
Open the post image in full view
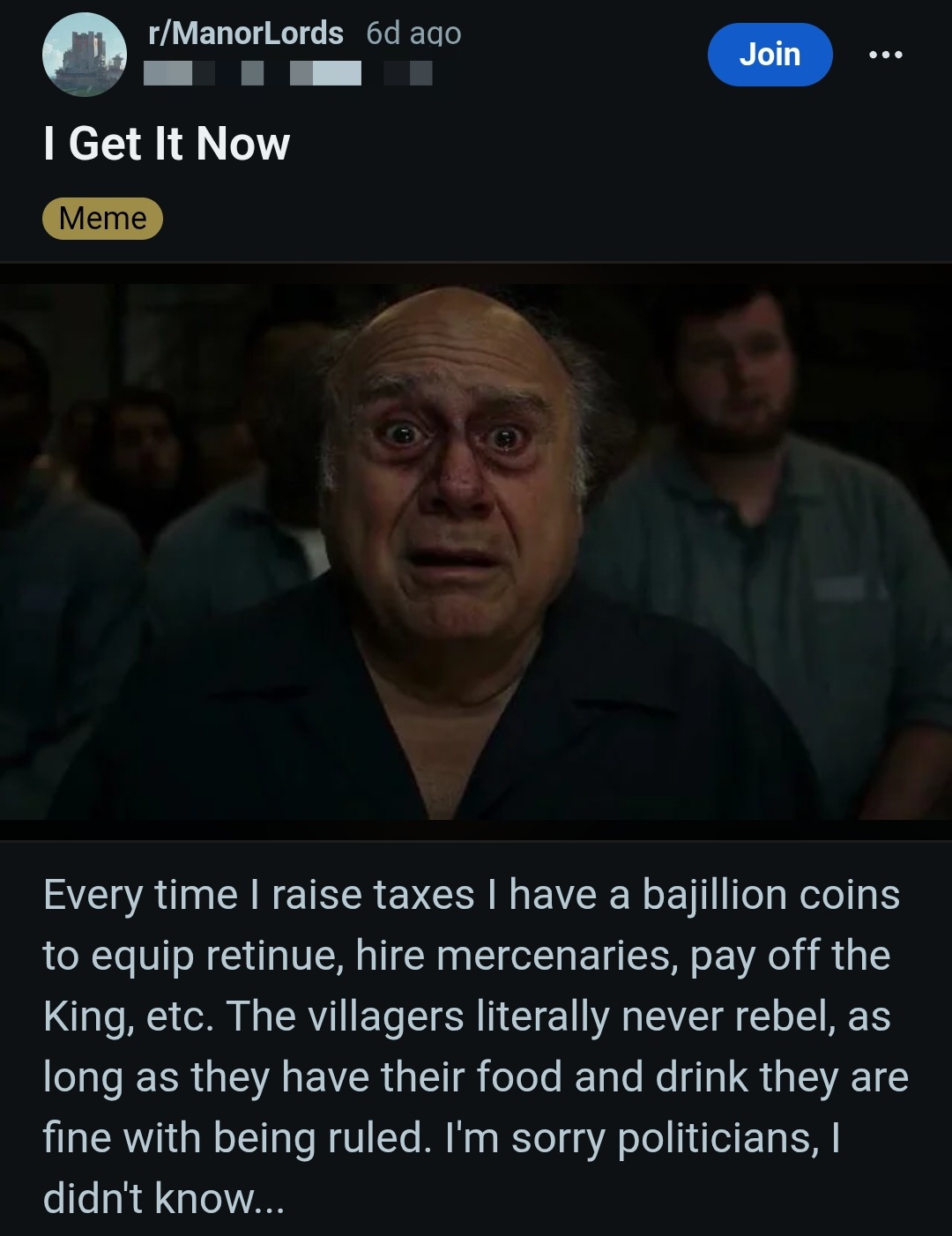(x=476, y=551)
